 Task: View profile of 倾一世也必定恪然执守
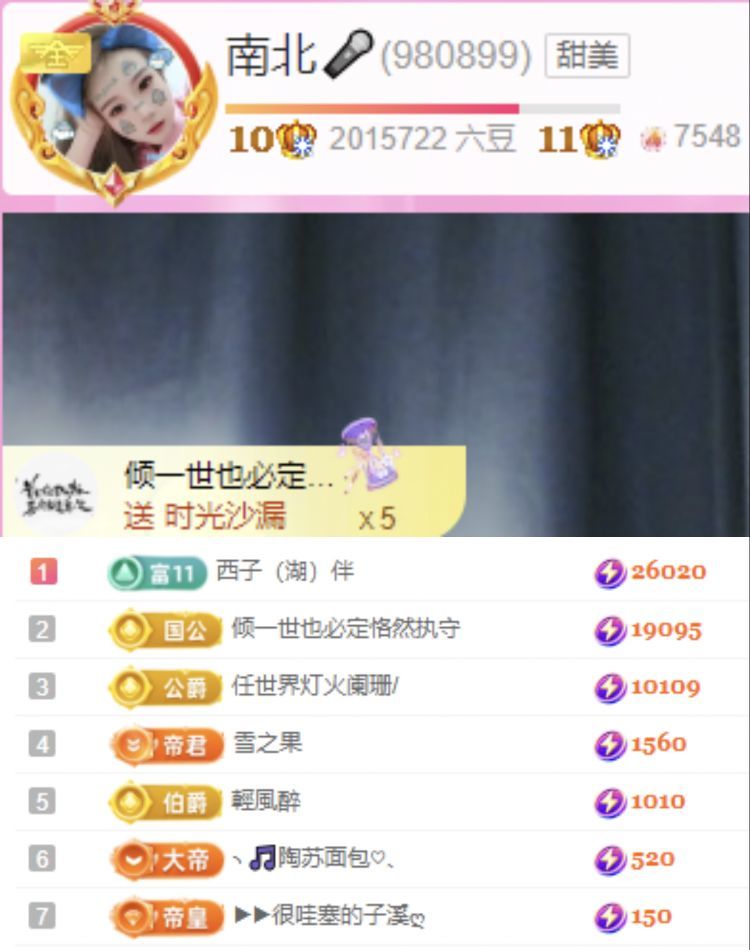click(x=345, y=629)
